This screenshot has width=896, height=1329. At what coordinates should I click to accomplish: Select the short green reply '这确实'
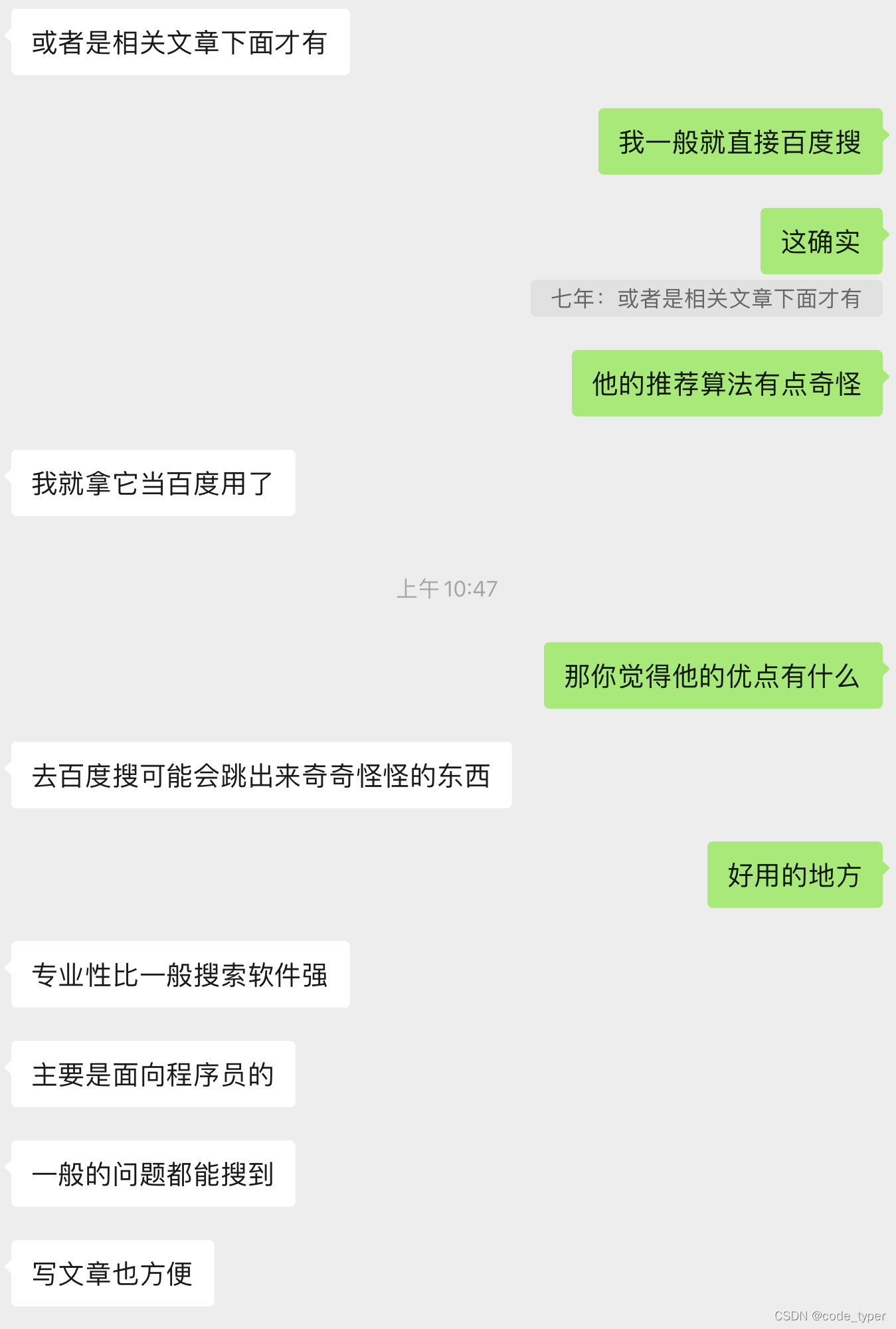point(820,241)
